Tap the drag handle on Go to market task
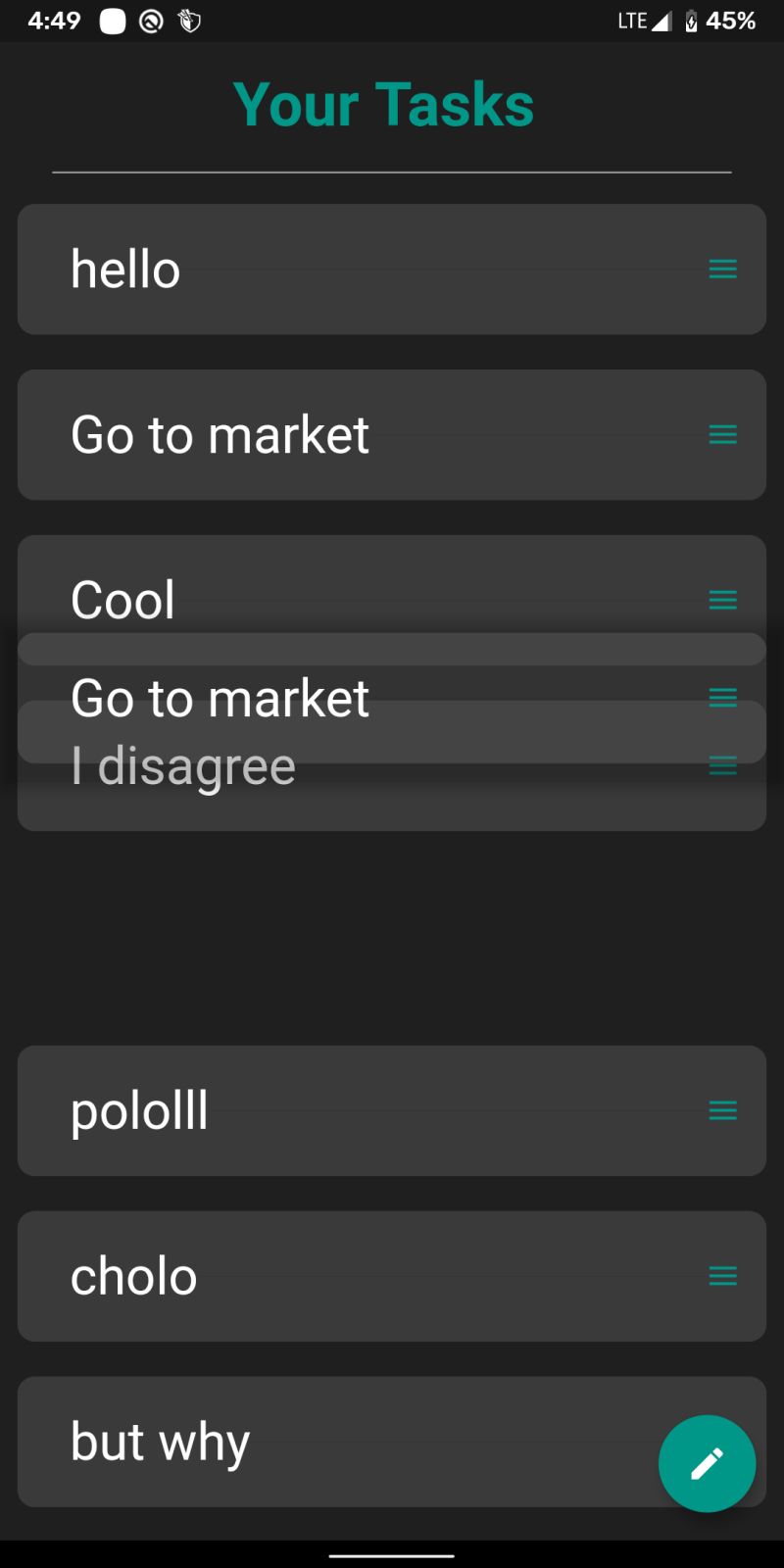This screenshot has height=1568, width=784. click(722, 434)
